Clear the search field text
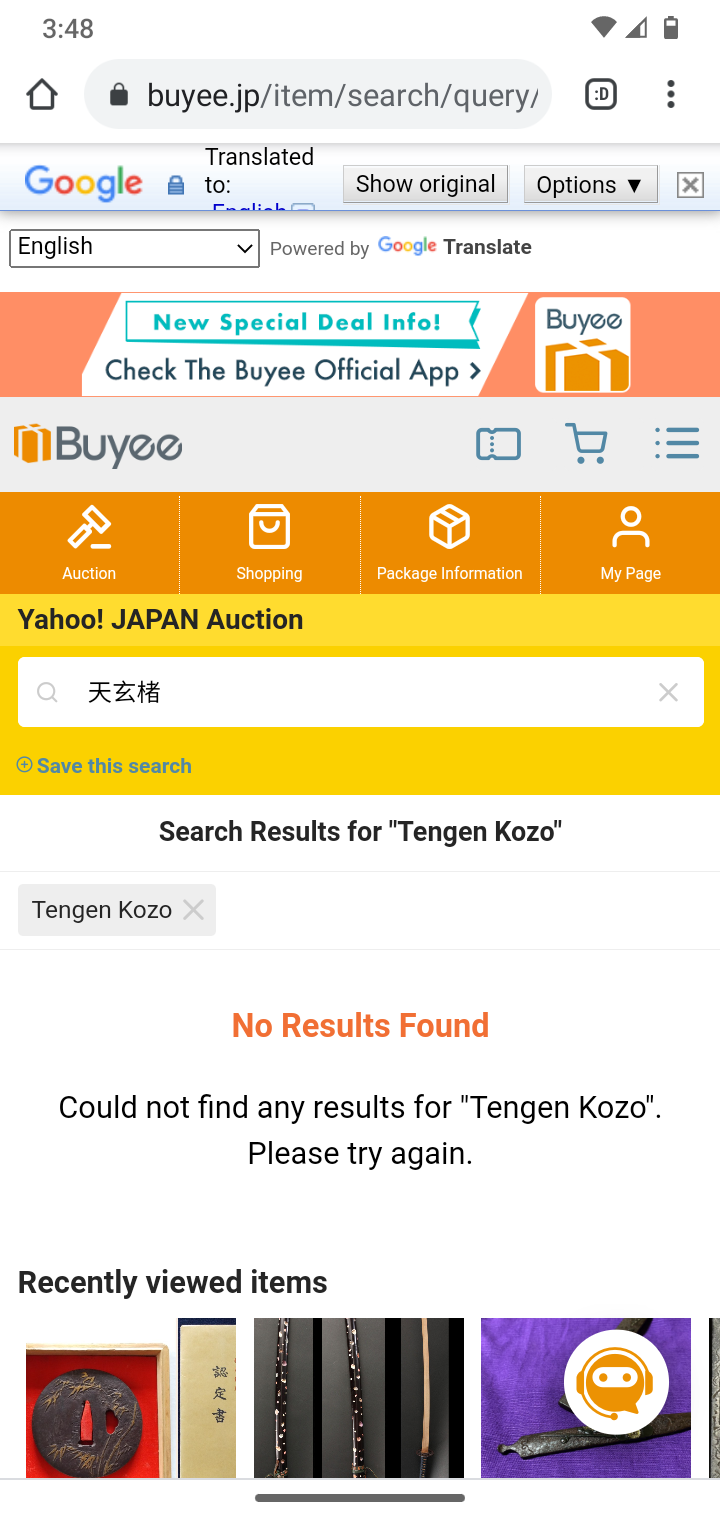The height and width of the screenshot is (1520, 720). point(668,692)
